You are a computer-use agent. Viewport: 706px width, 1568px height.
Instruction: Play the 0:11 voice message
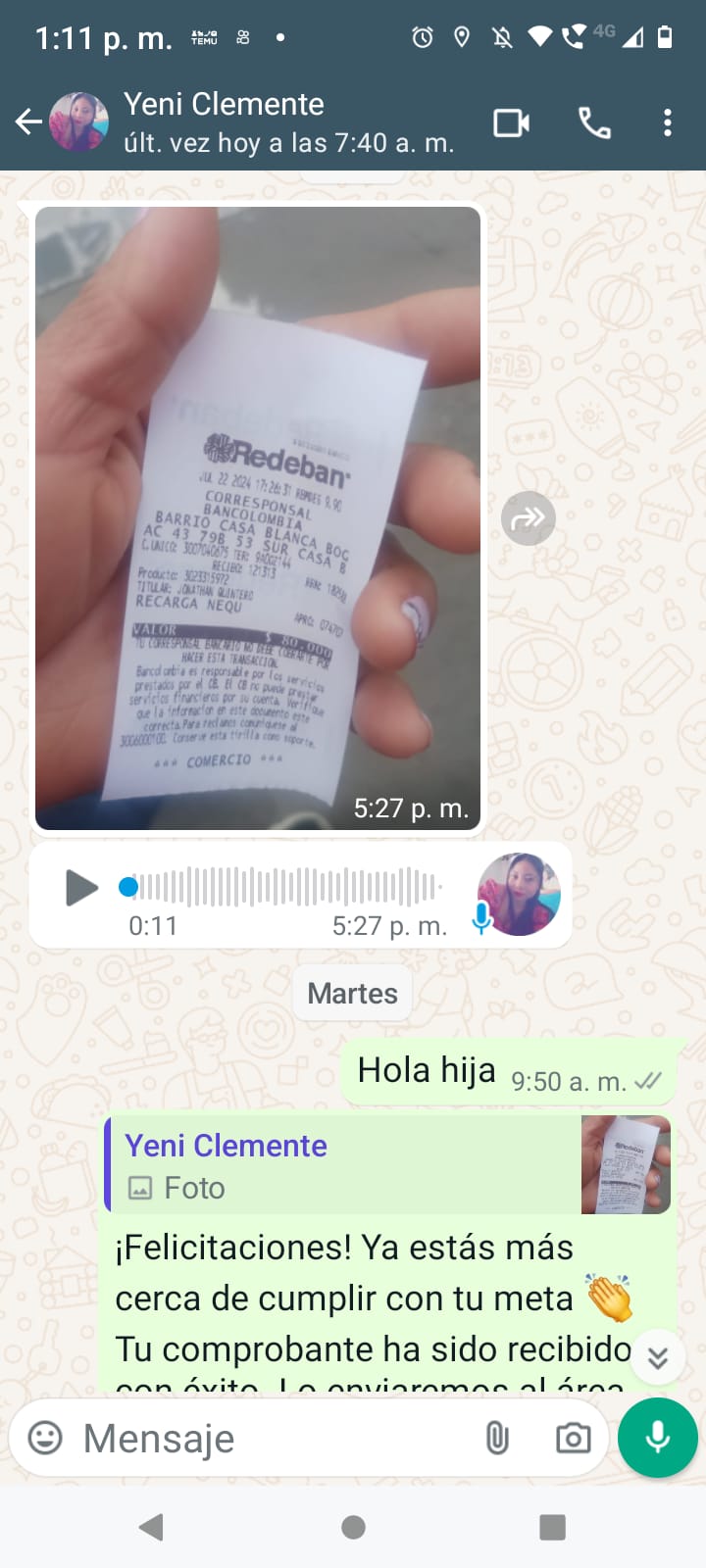tap(80, 888)
